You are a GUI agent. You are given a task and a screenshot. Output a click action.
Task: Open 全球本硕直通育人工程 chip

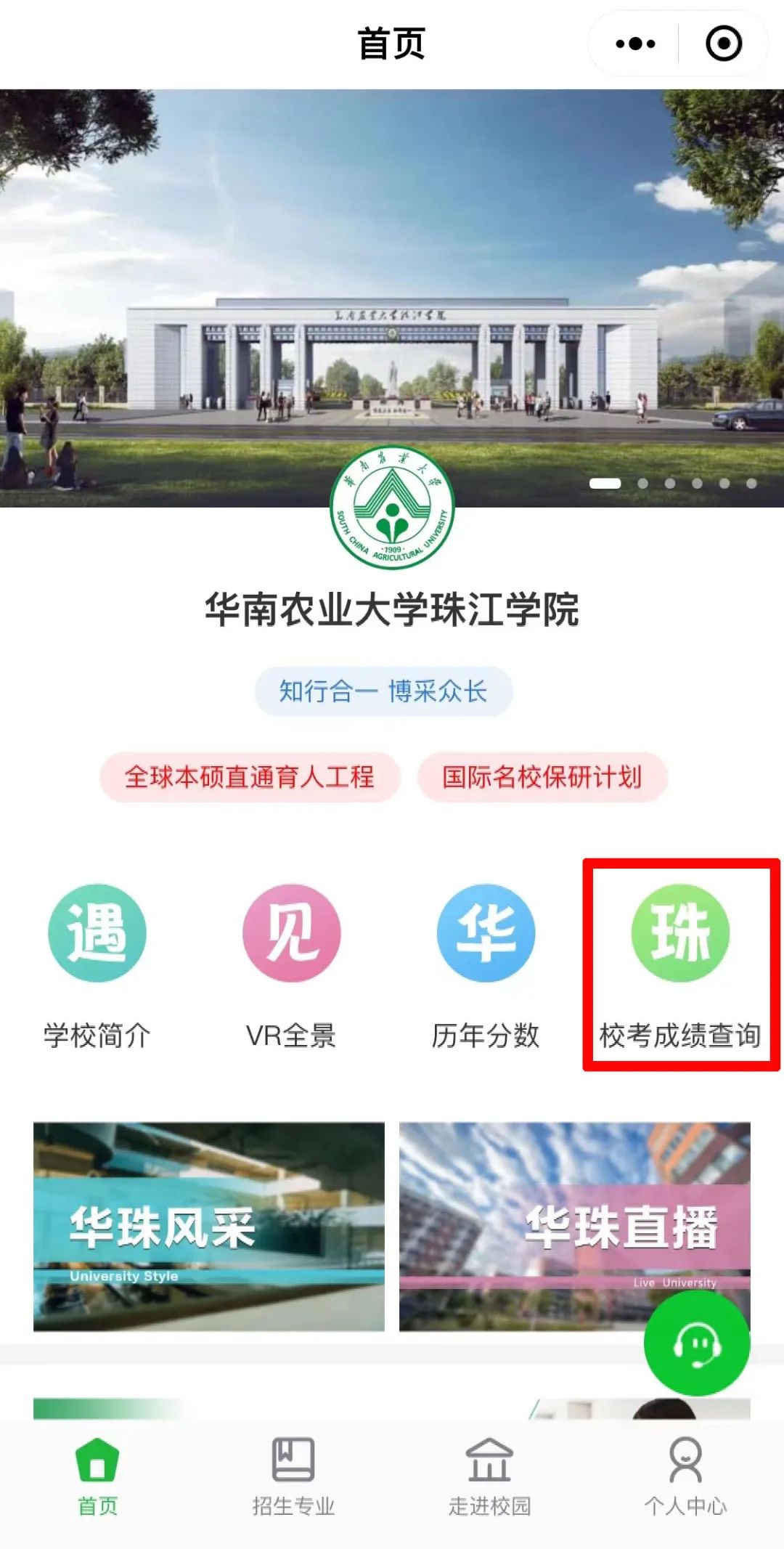pos(250,777)
